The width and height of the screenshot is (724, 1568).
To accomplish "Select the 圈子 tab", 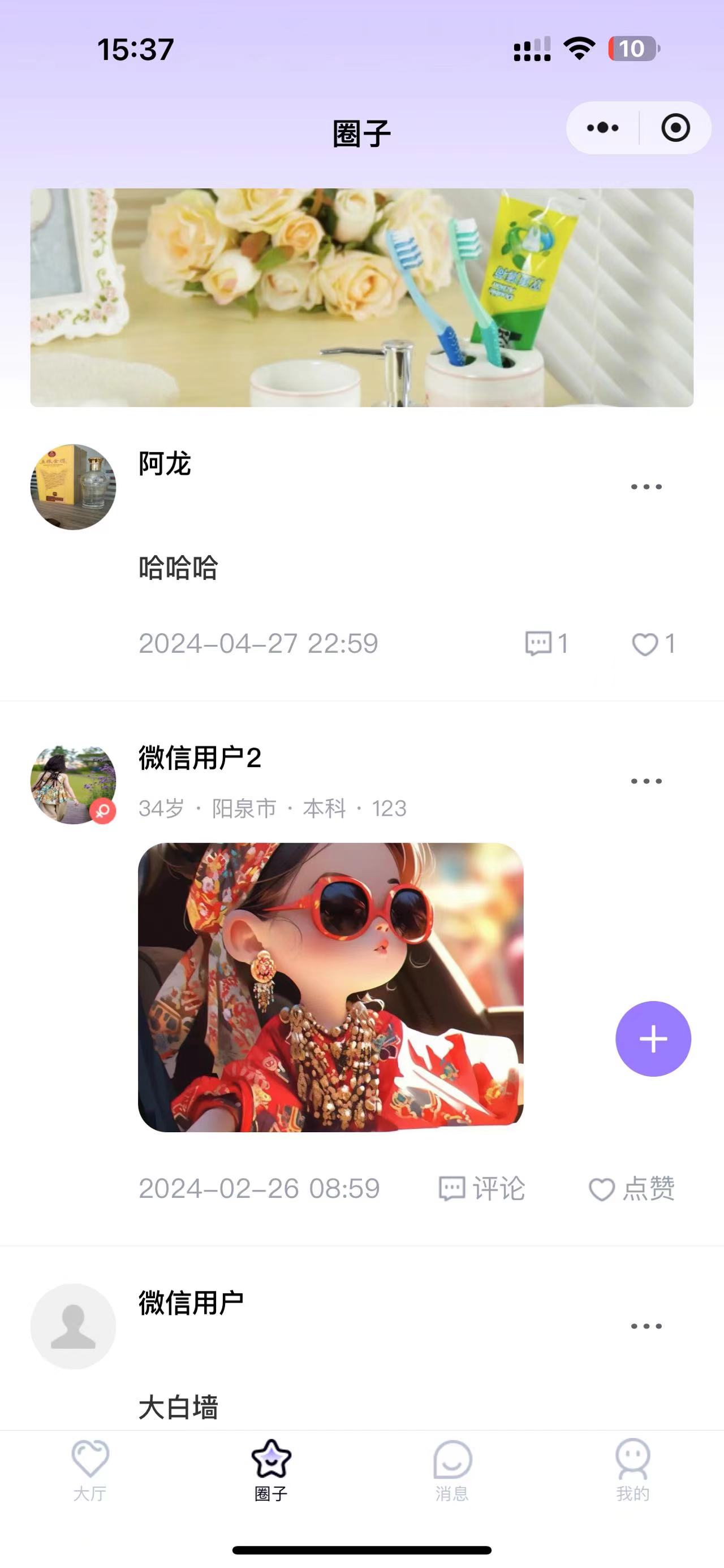I will coord(271,1470).
